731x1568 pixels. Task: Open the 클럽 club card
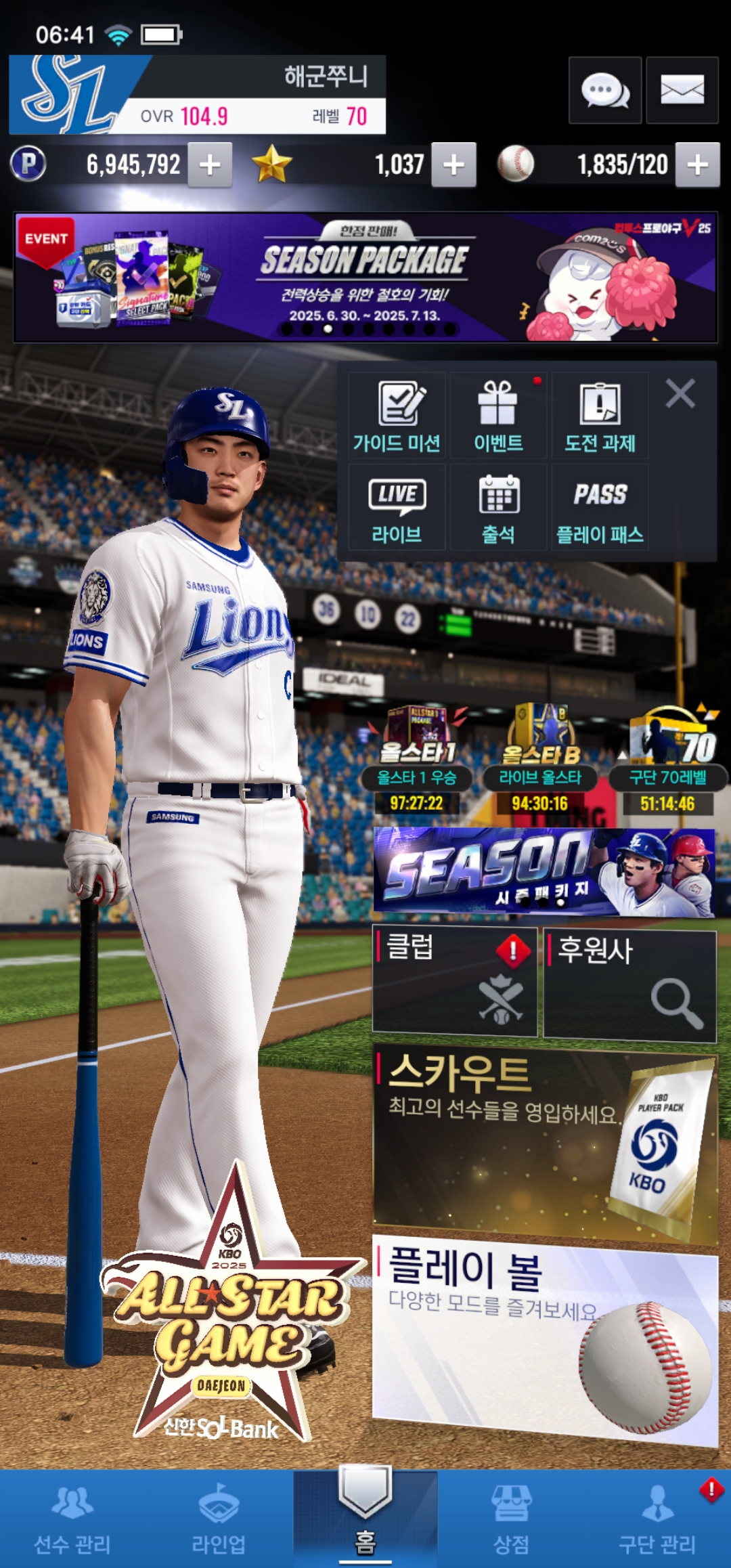pyautogui.click(x=455, y=982)
